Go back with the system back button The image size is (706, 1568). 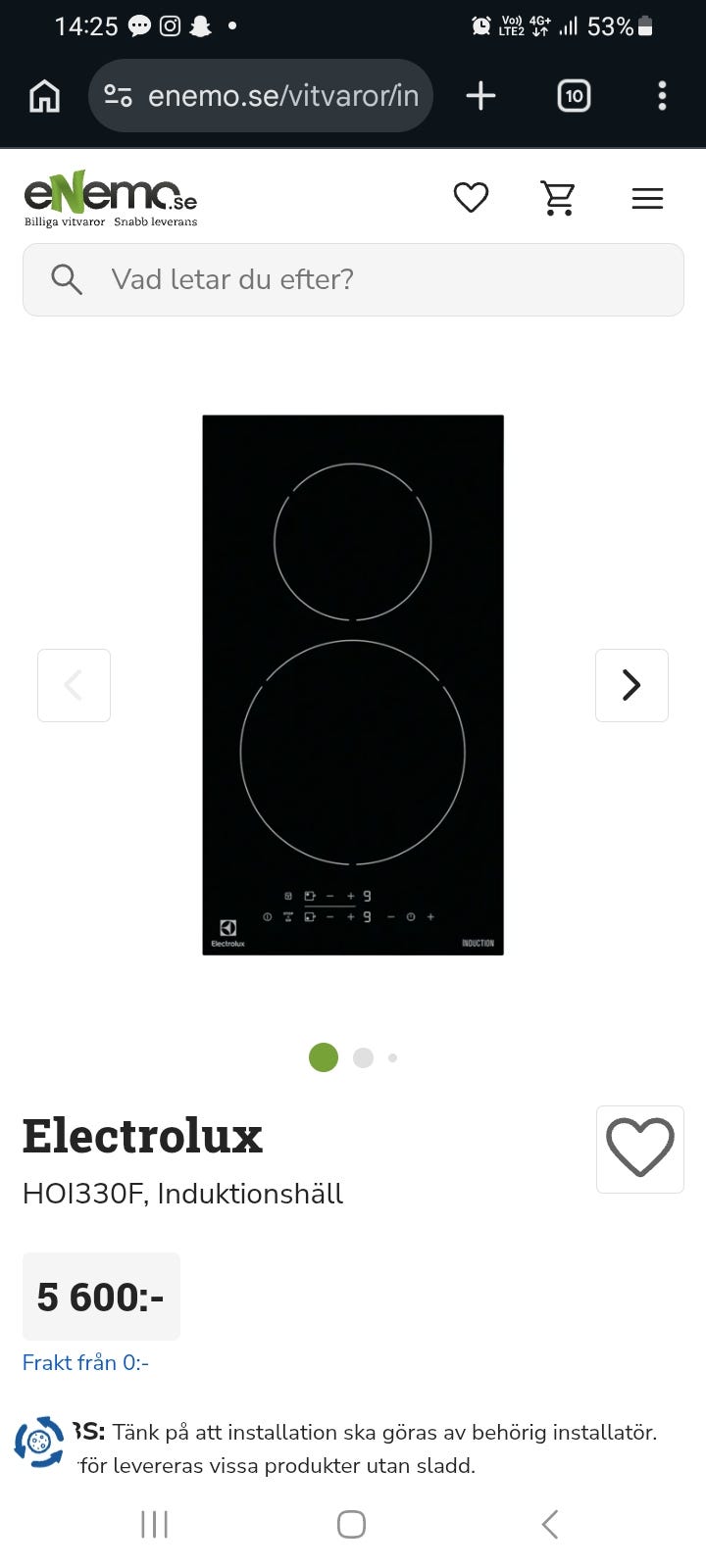pyautogui.click(x=550, y=1524)
